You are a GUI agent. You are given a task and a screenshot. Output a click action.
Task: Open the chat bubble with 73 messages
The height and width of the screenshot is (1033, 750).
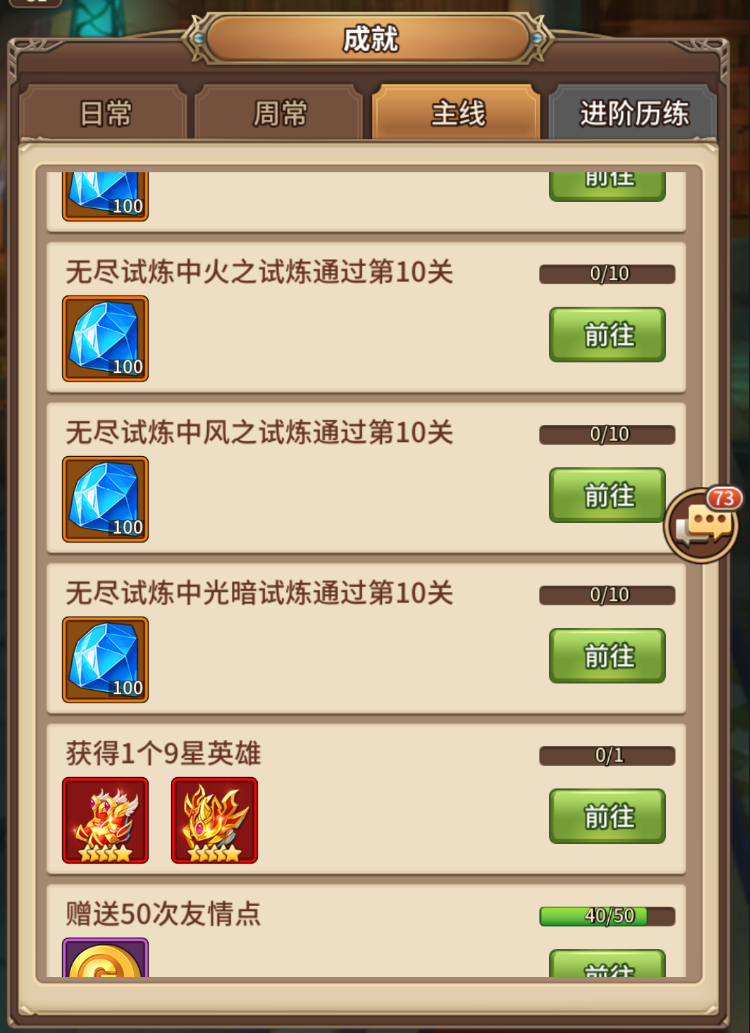703,523
